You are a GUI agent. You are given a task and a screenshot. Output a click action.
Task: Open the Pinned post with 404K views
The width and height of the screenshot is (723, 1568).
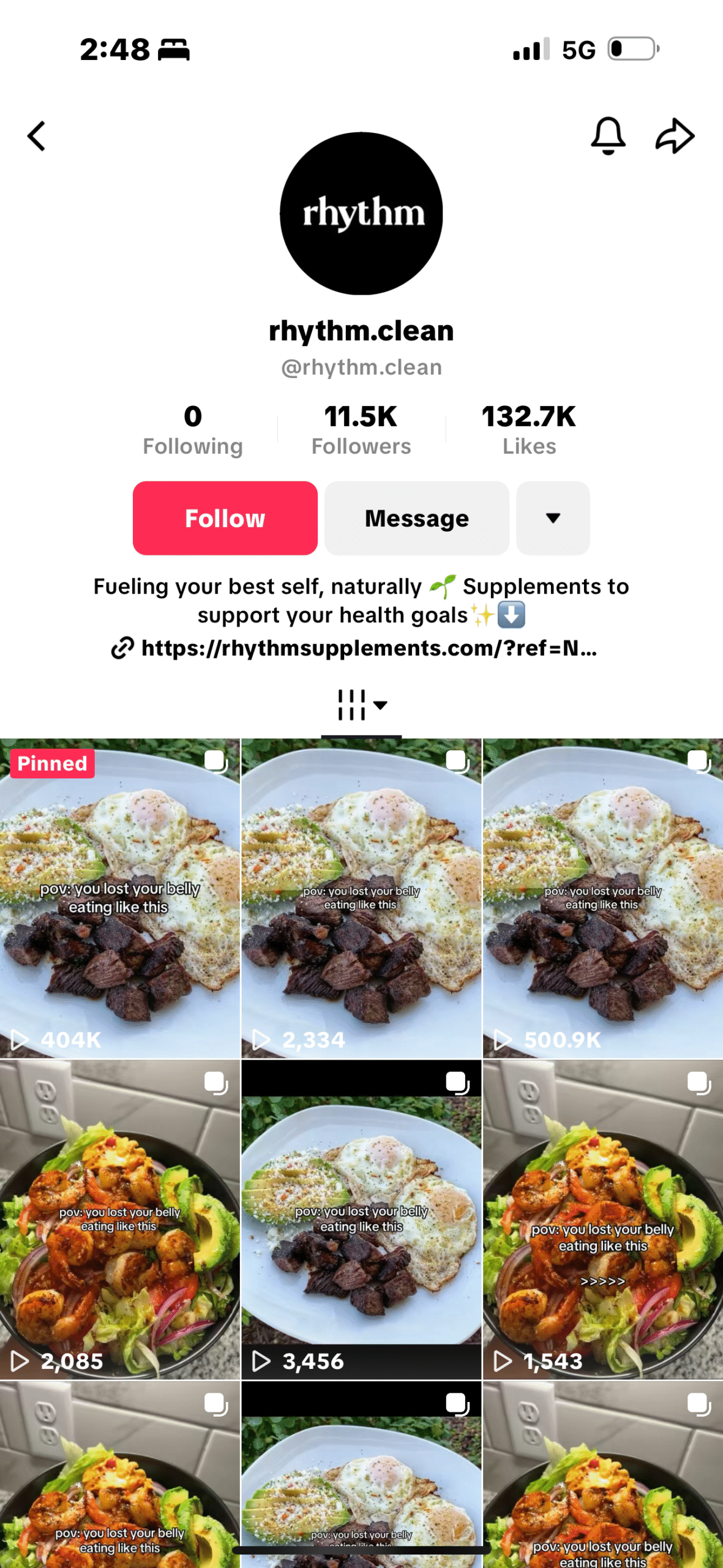pyautogui.click(x=119, y=899)
